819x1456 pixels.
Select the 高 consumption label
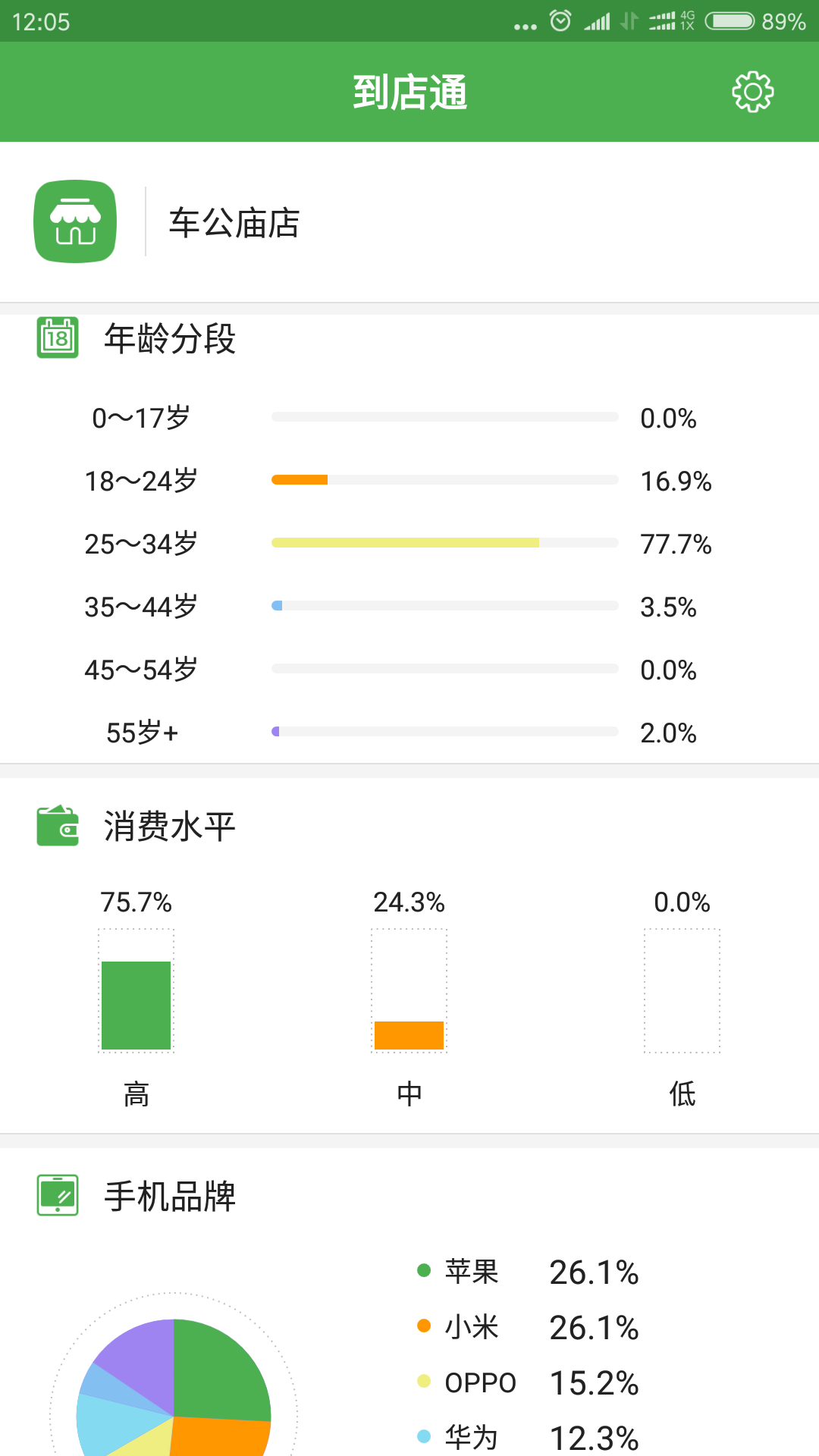[x=136, y=1093]
